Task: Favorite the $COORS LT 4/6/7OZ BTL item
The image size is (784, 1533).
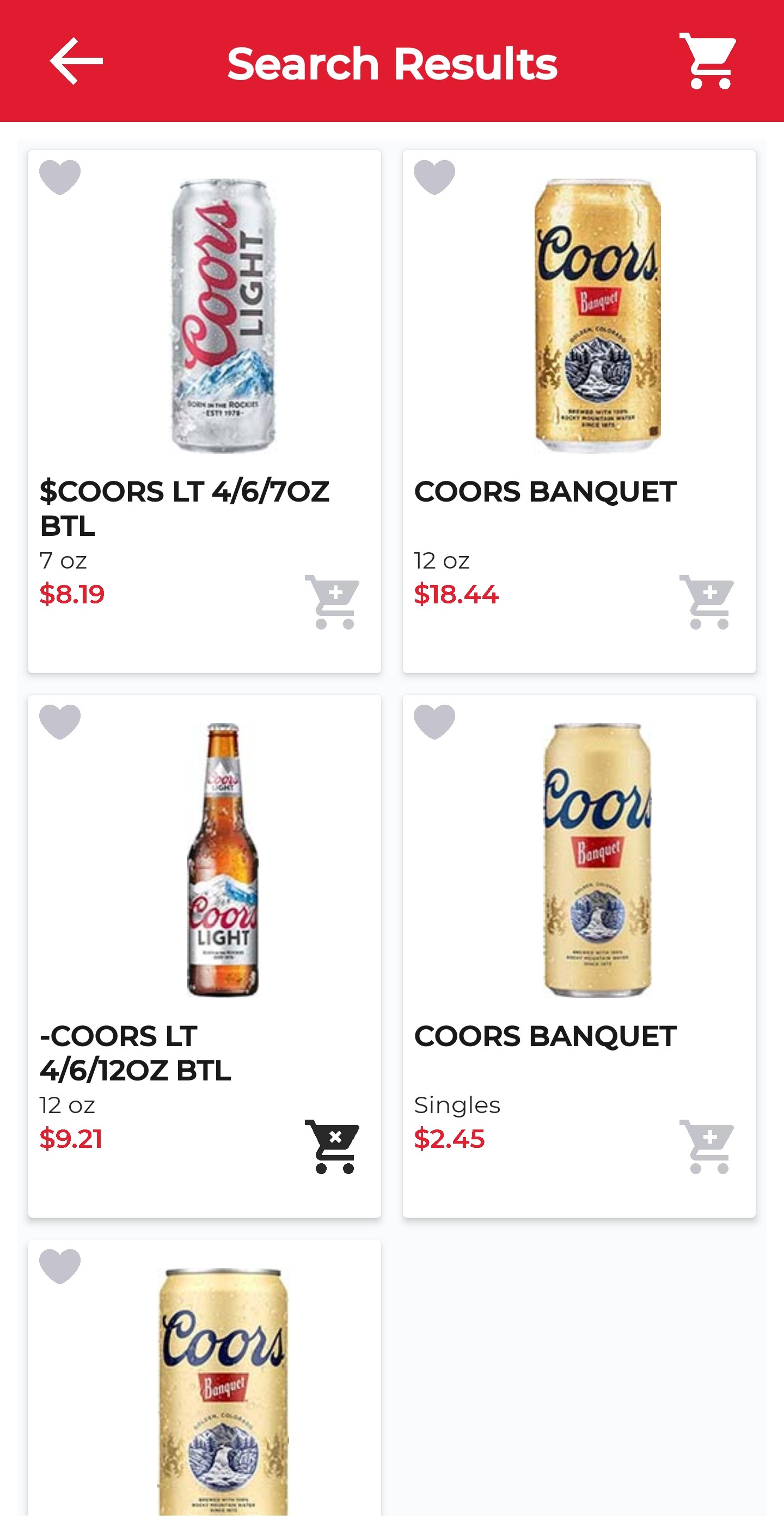Action: point(60,177)
